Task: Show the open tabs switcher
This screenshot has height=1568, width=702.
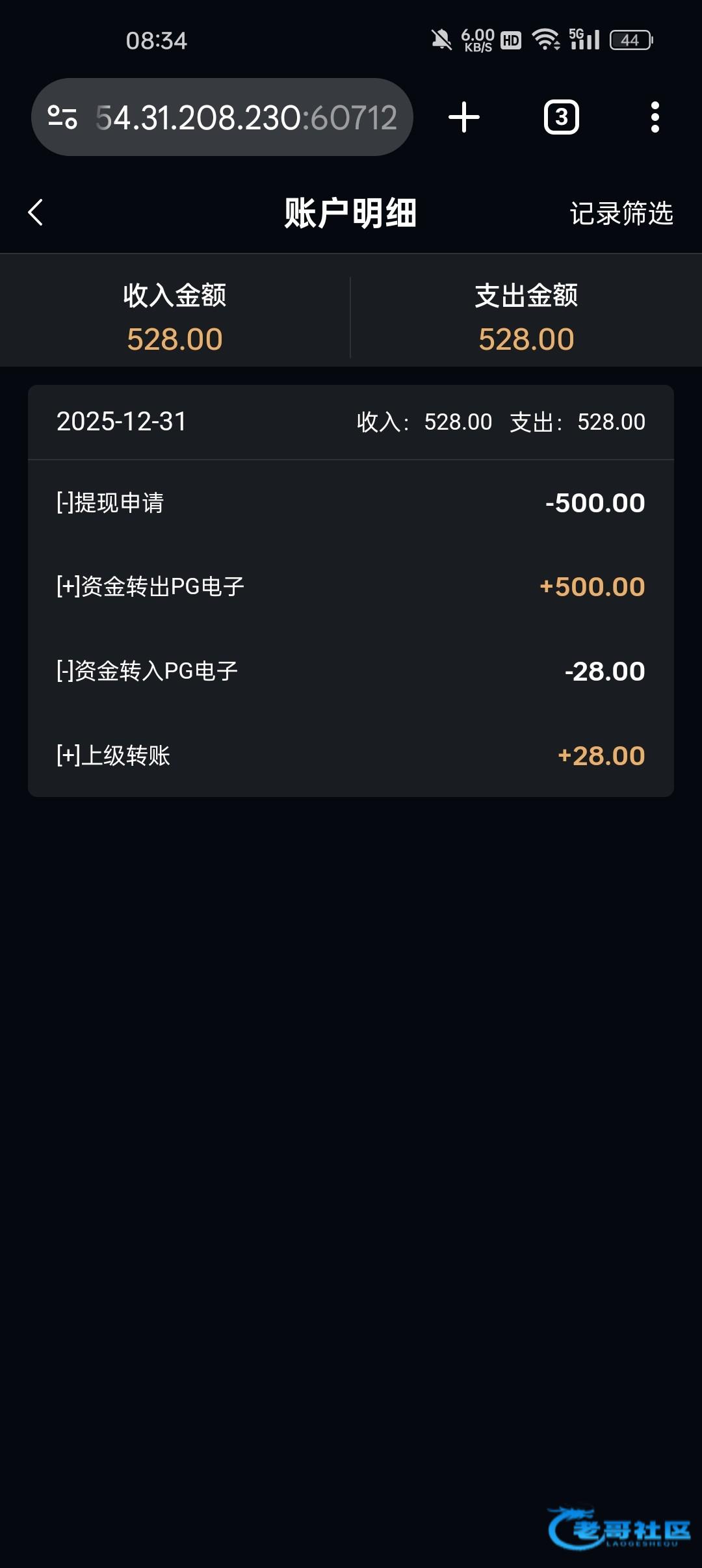Action: pyautogui.click(x=561, y=118)
